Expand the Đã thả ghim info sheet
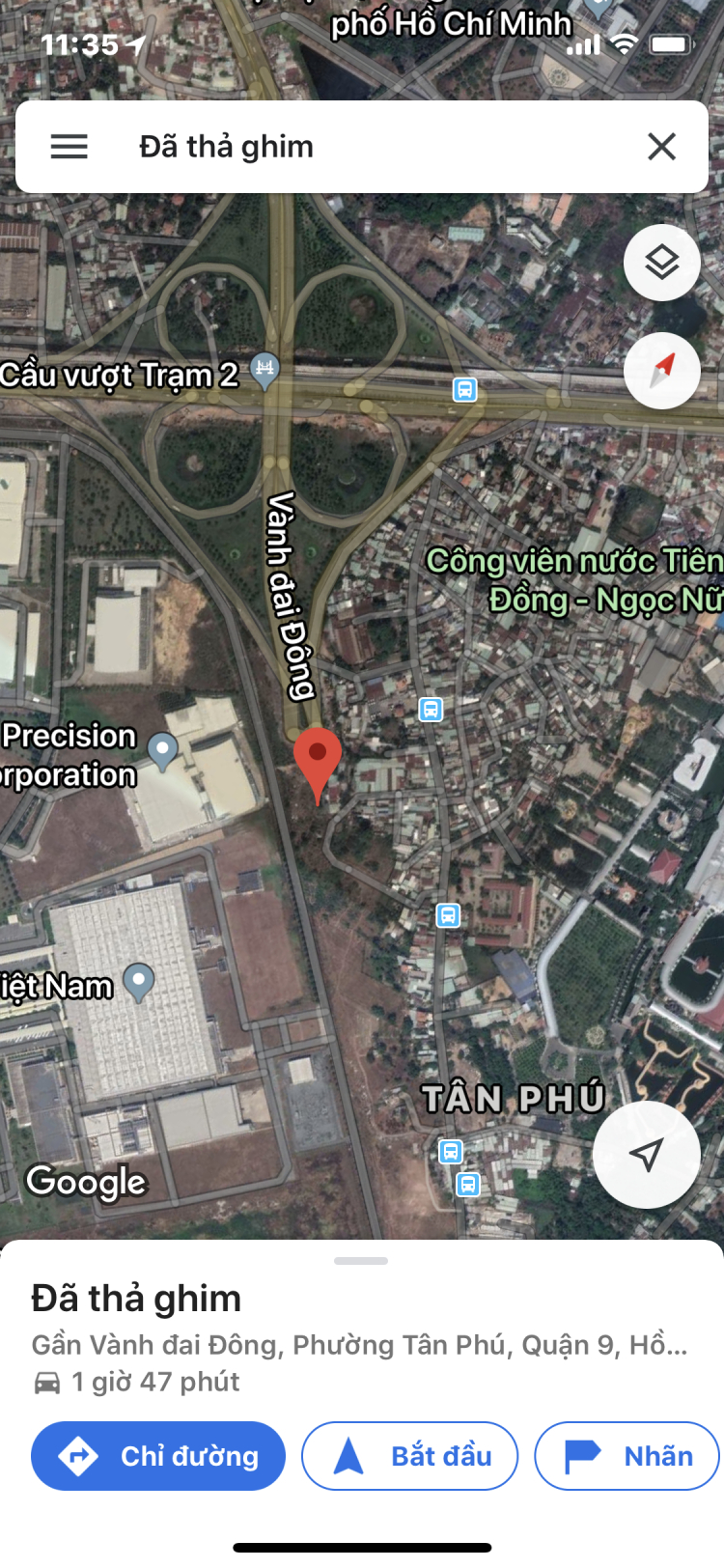Viewport: 724px width, 1568px height. [361, 1261]
